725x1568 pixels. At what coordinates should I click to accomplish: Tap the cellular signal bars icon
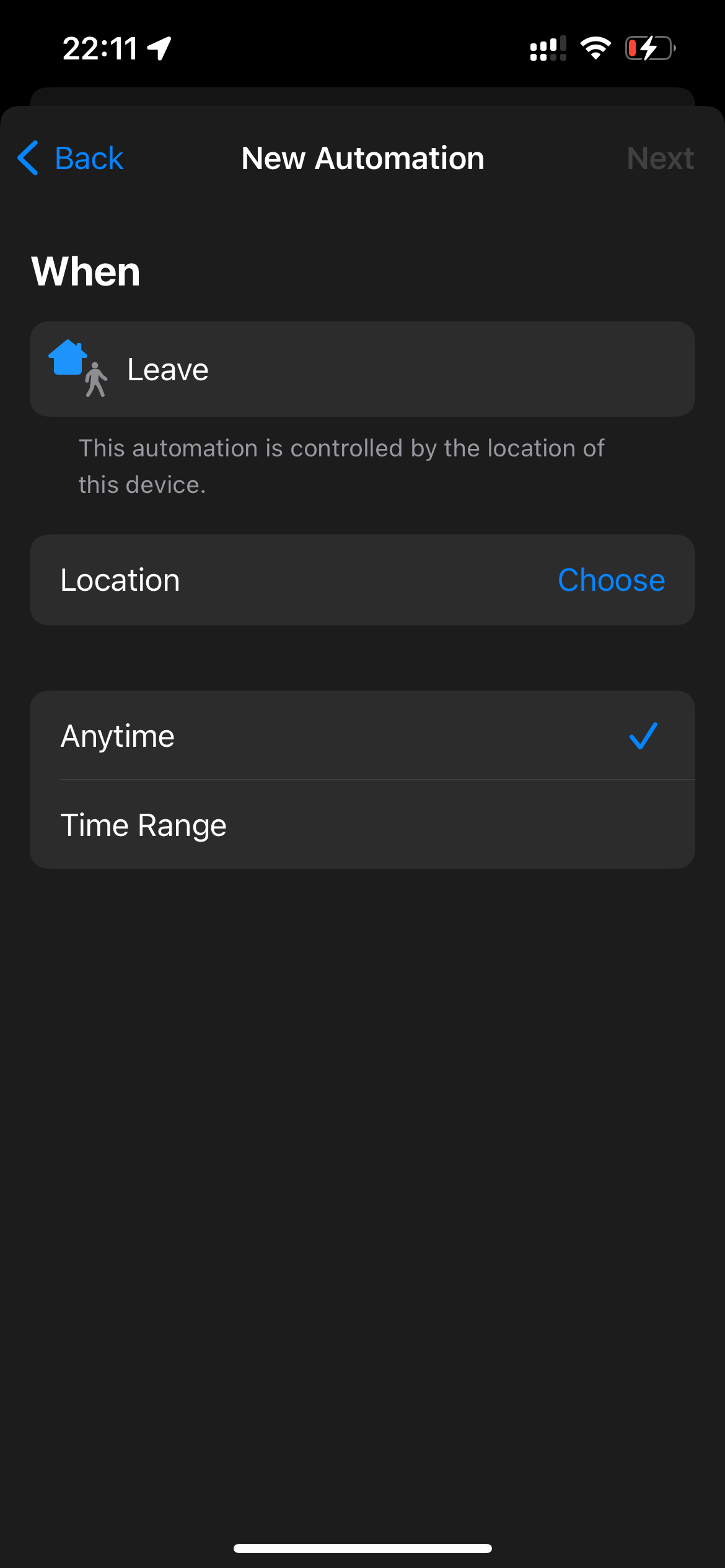[547, 50]
